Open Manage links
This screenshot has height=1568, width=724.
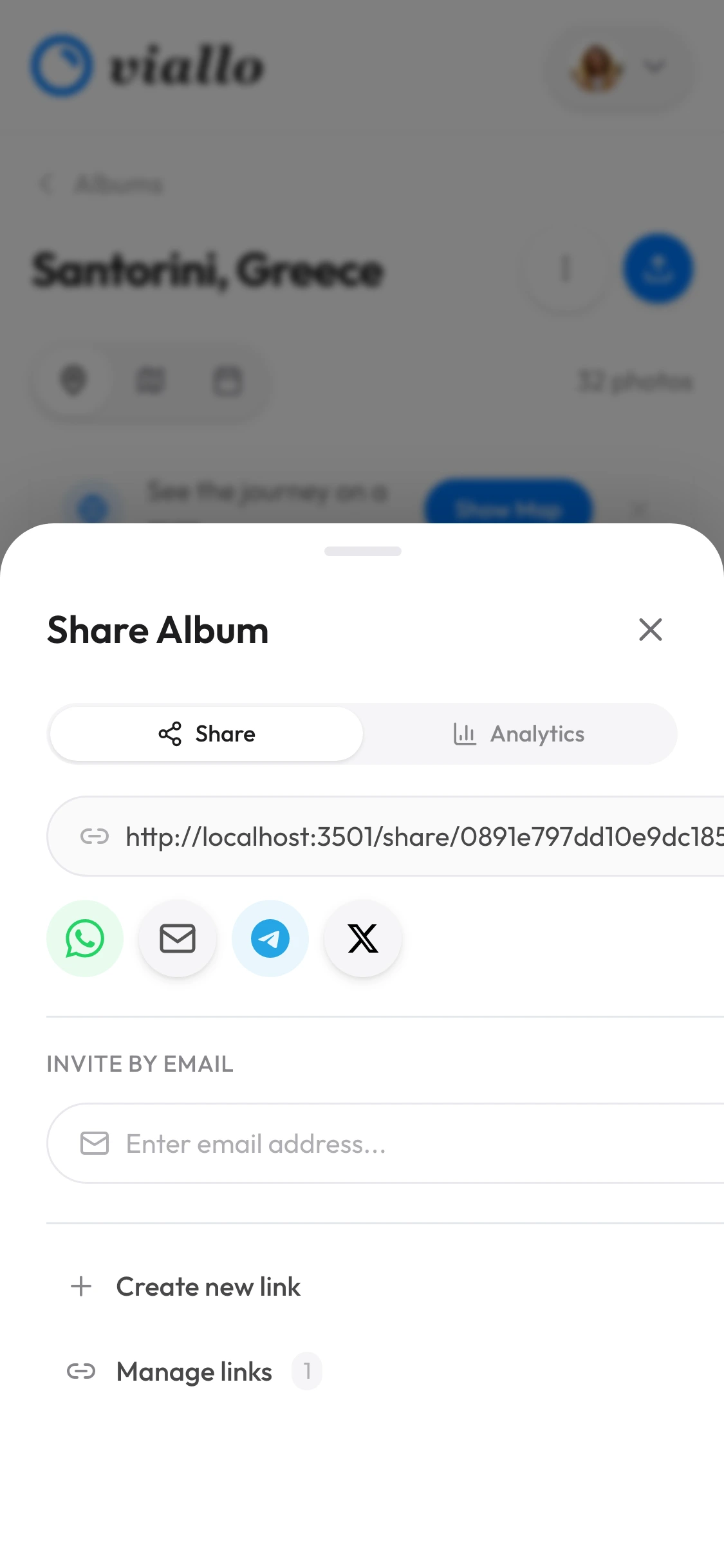[194, 1372]
